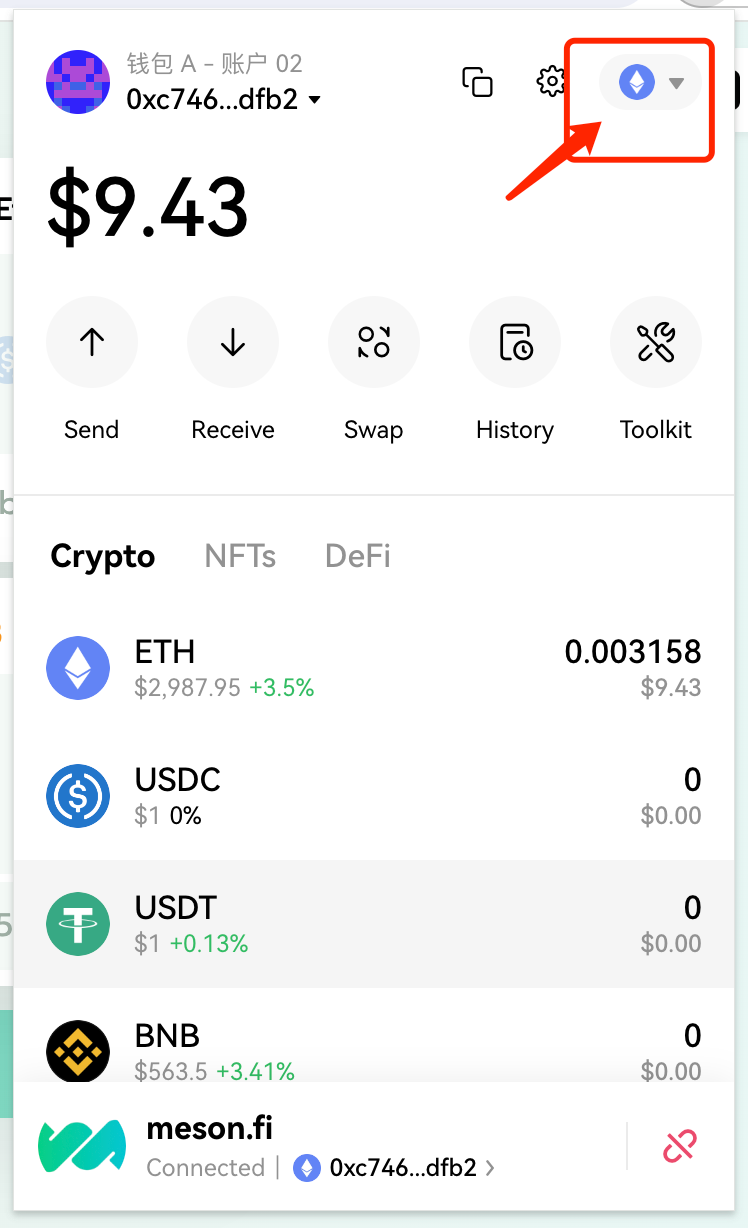Expand the account switcher 0xc746...dfb2
Image resolution: width=748 pixels, height=1228 pixels.
point(224,99)
